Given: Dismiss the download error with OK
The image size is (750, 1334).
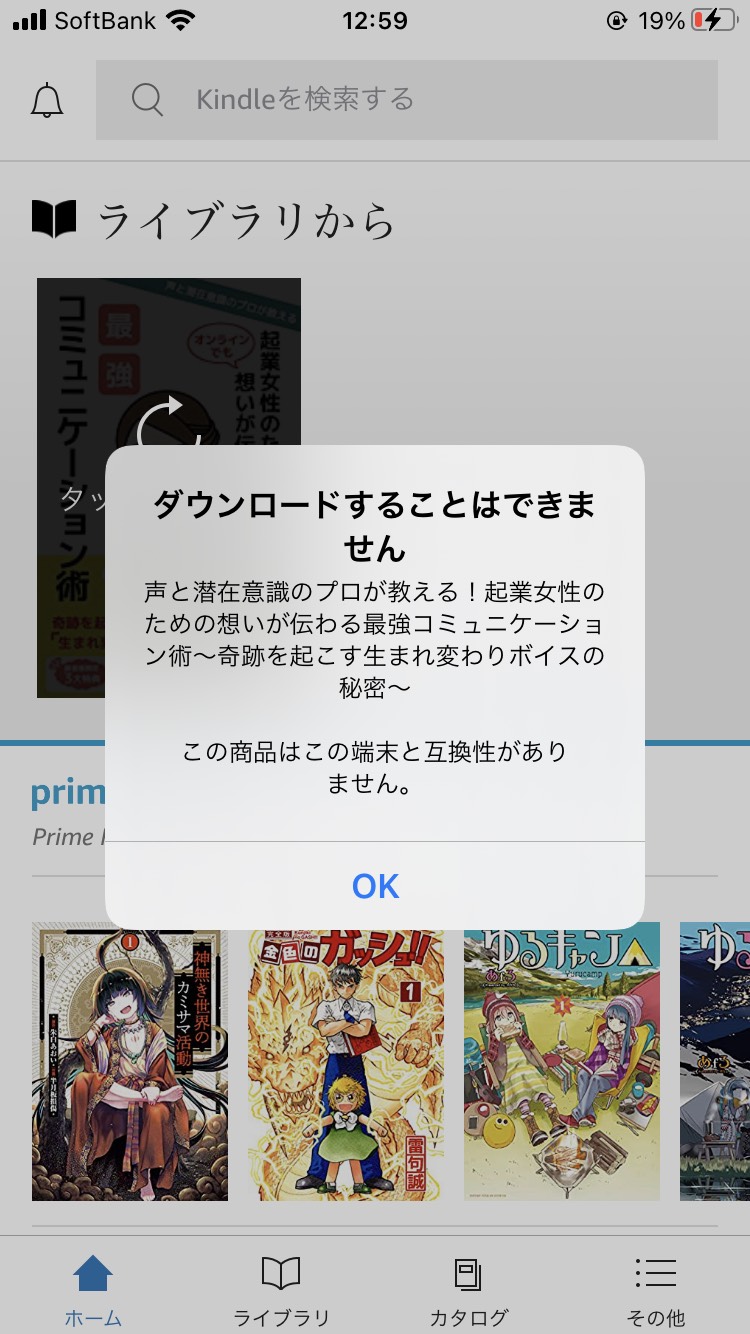Looking at the screenshot, I should click(x=375, y=886).
